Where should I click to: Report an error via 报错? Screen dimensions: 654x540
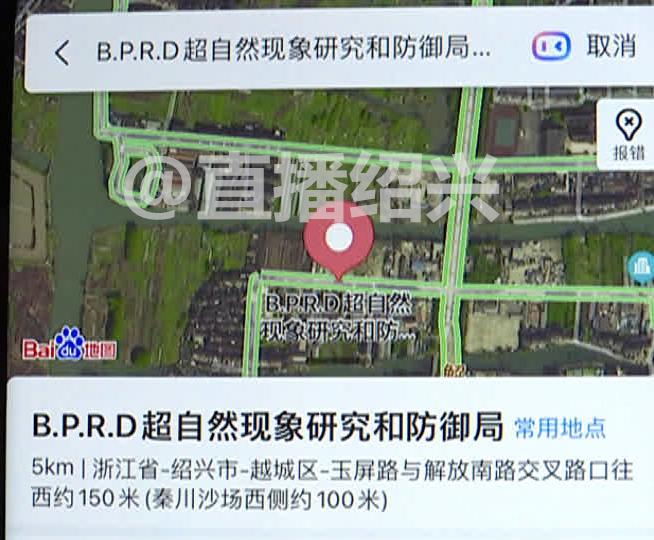[628, 135]
